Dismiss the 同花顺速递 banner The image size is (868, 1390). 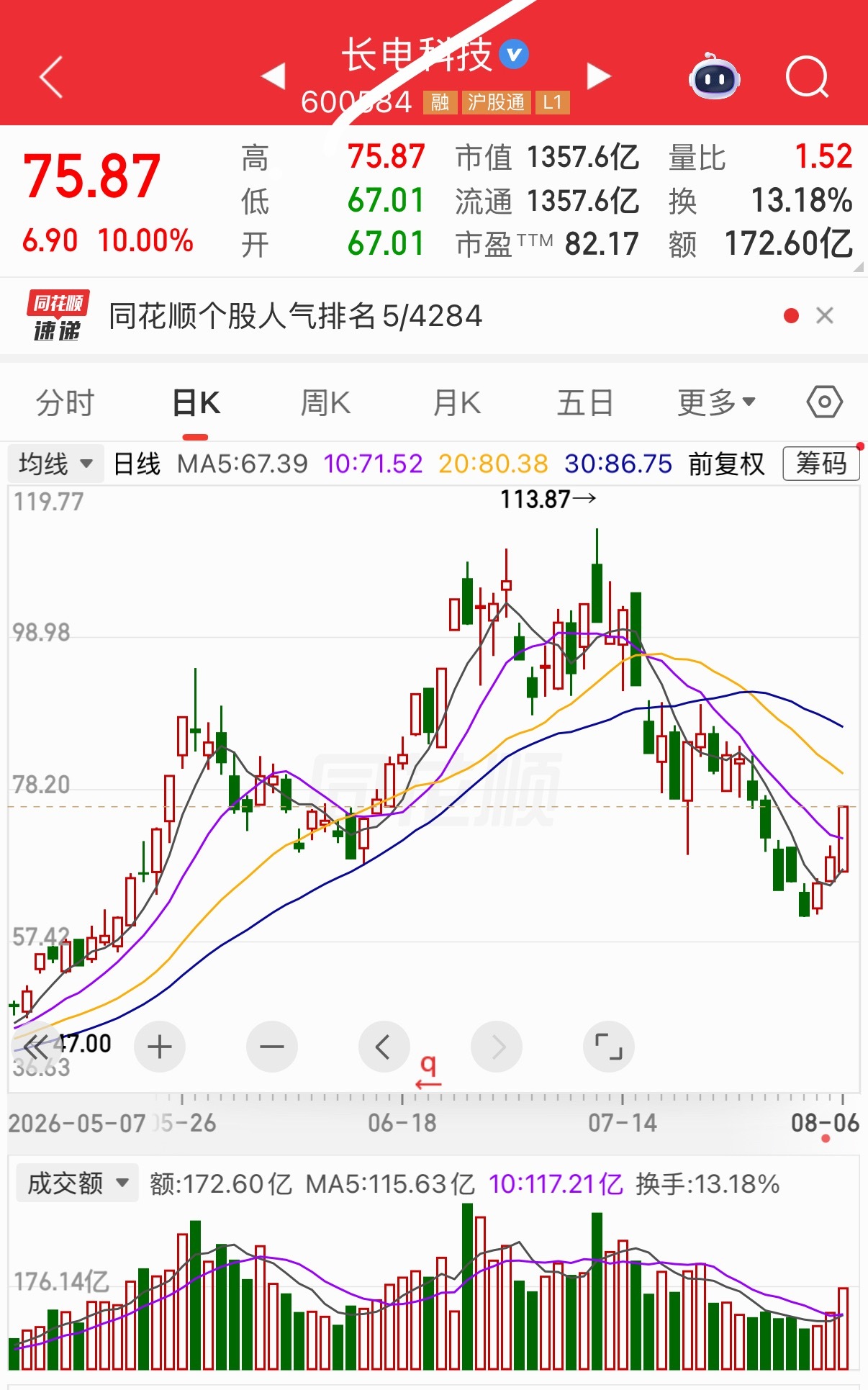(x=825, y=316)
